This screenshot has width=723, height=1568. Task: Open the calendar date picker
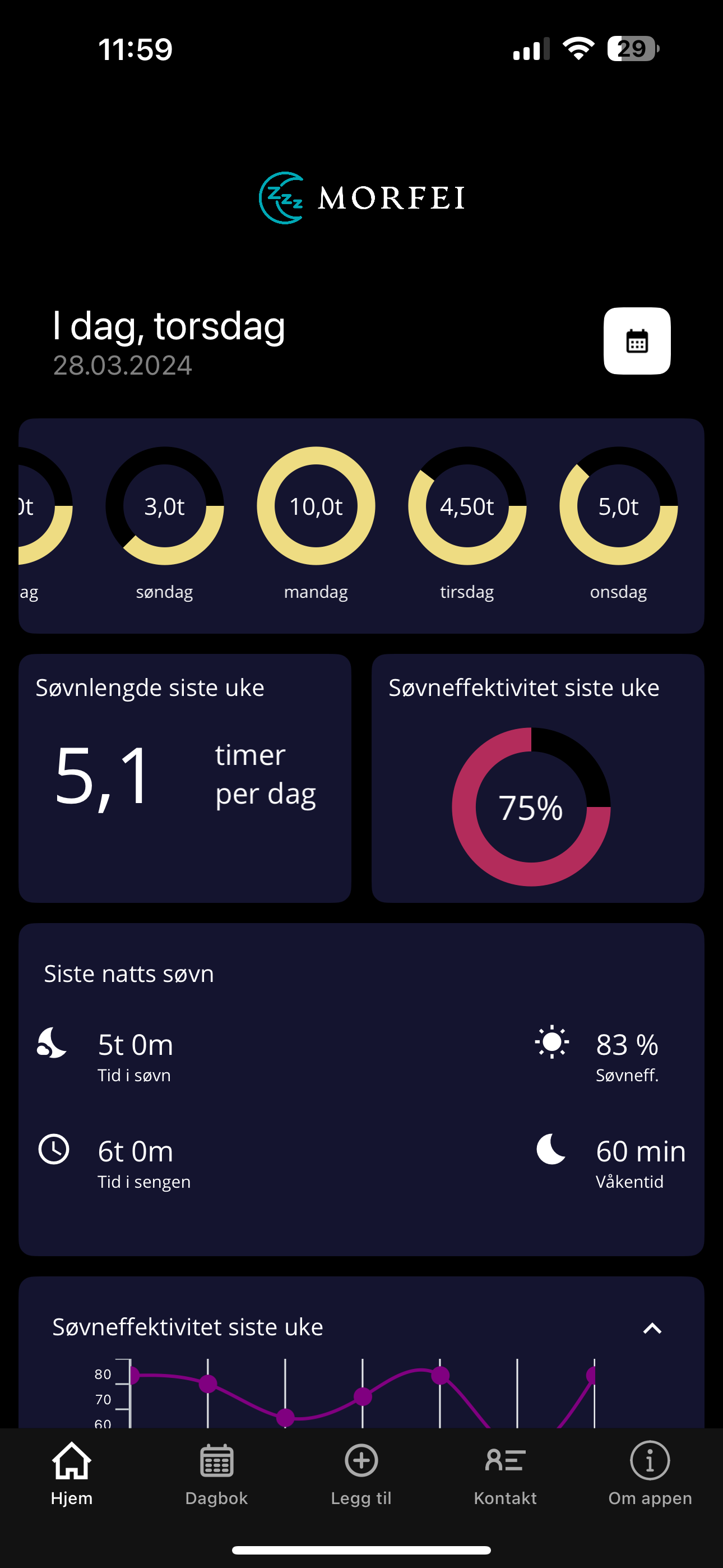(x=637, y=341)
